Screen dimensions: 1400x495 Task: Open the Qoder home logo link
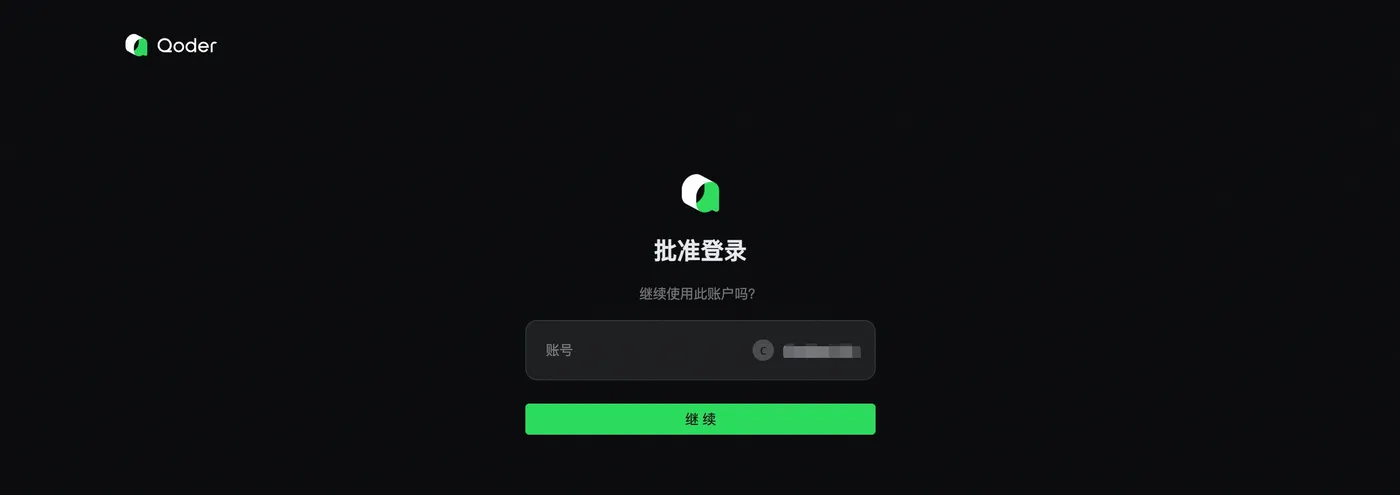(x=171, y=45)
